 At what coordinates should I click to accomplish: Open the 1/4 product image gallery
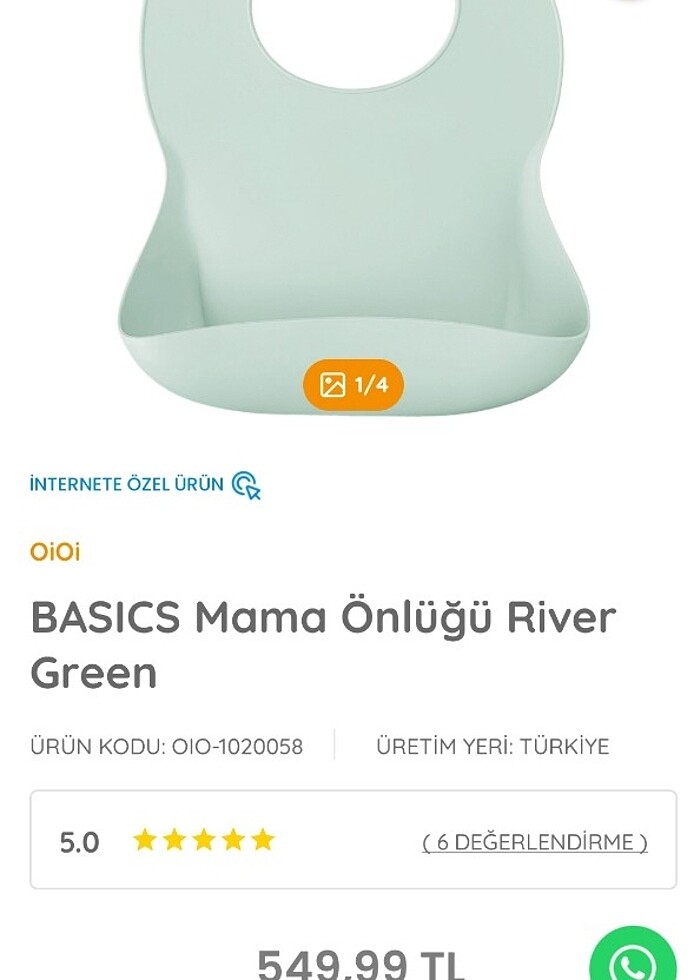click(353, 384)
